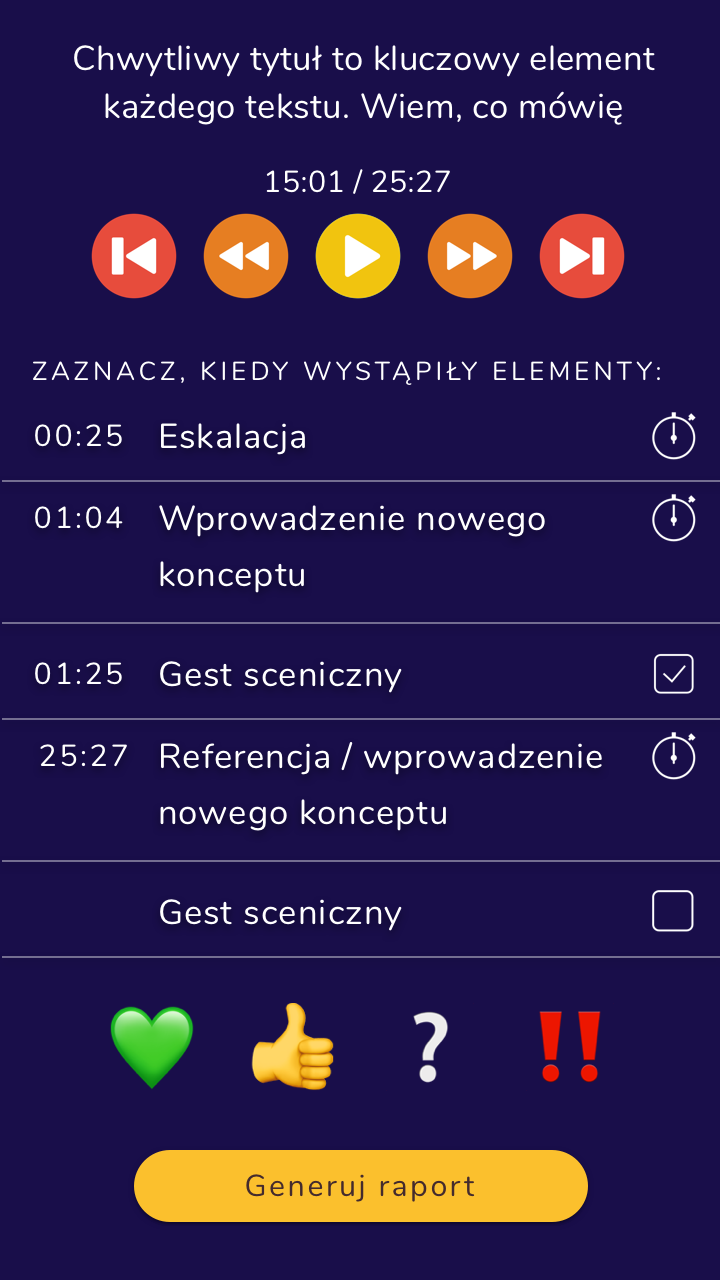Tap stopwatch beside Referencja / wprowadzenie nowego konceptu
Image resolution: width=720 pixels, height=1280 pixels.
click(x=674, y=756)
